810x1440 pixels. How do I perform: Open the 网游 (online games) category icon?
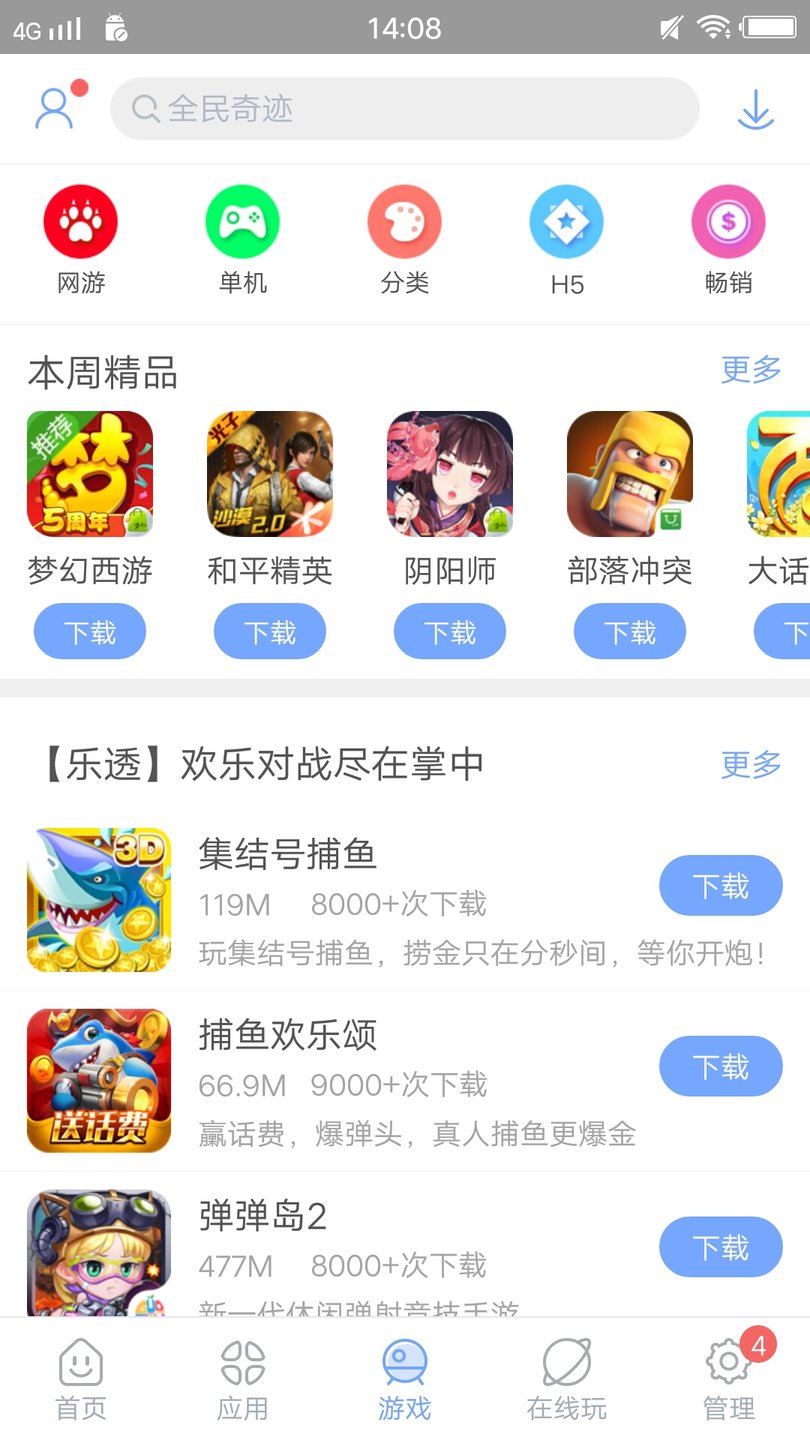[80, 220]
